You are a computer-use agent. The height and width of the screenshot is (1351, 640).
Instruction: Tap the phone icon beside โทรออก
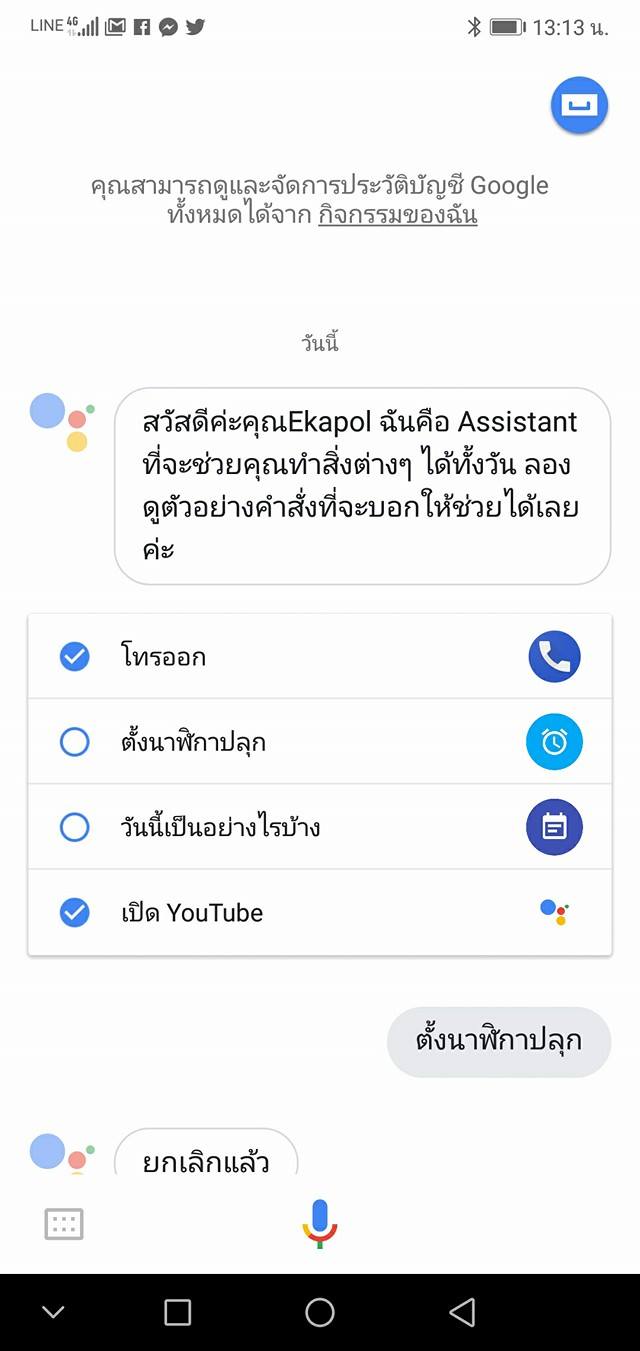click(x=554, y=656)
